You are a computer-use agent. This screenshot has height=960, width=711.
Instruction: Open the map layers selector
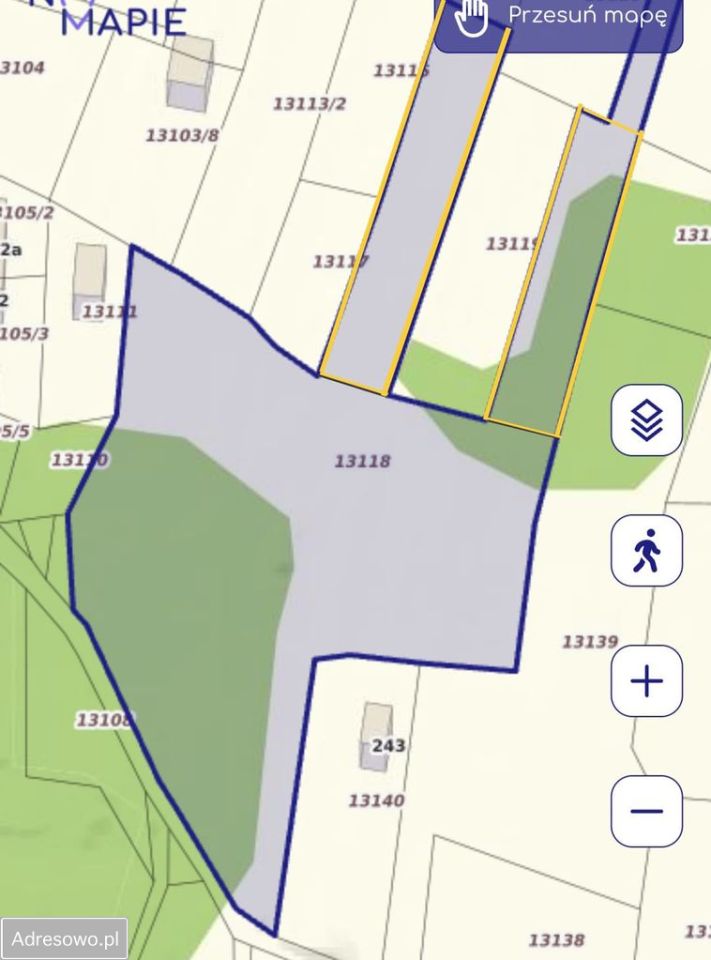(647, 420)
